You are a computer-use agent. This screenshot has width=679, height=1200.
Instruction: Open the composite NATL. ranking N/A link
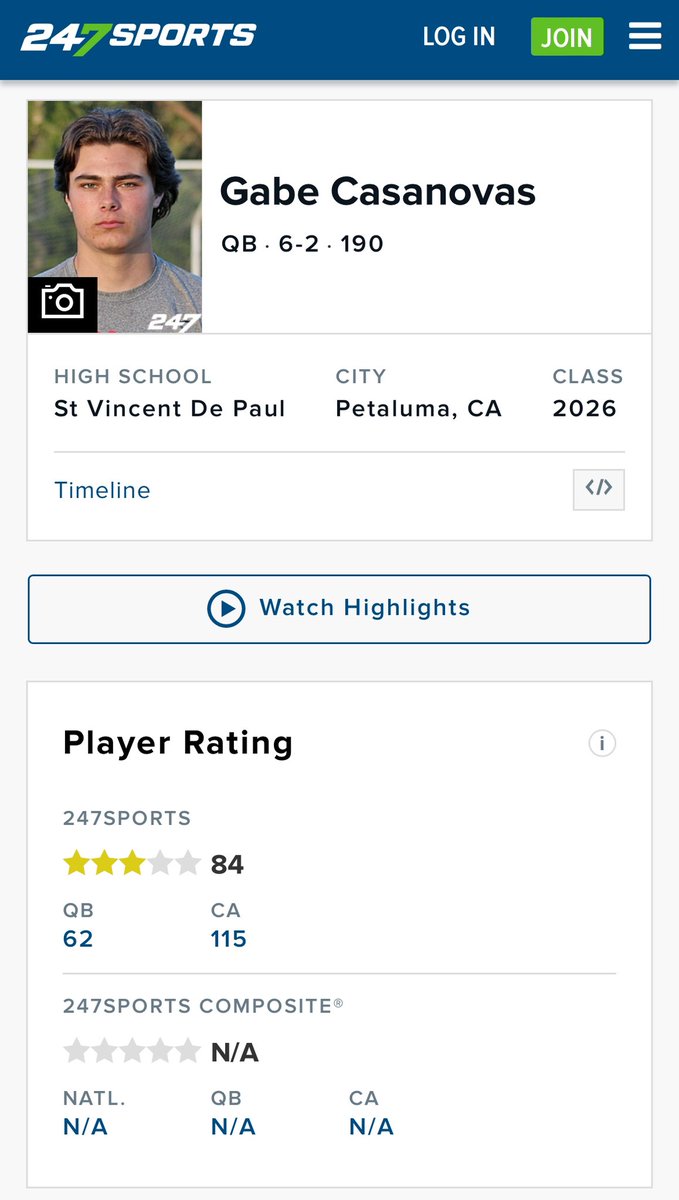85,1127
